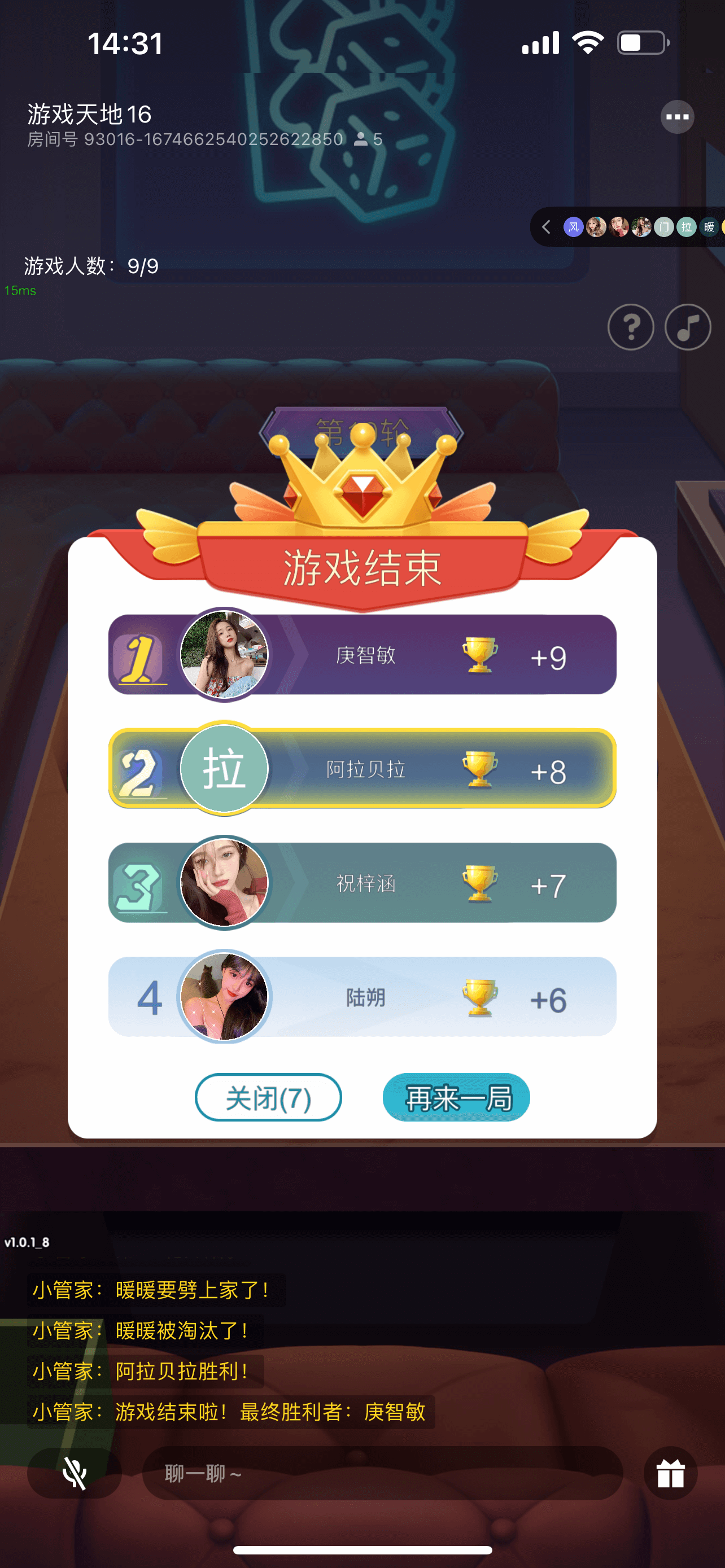Type in the 聊一聊 chat box

pos(382,1473)
